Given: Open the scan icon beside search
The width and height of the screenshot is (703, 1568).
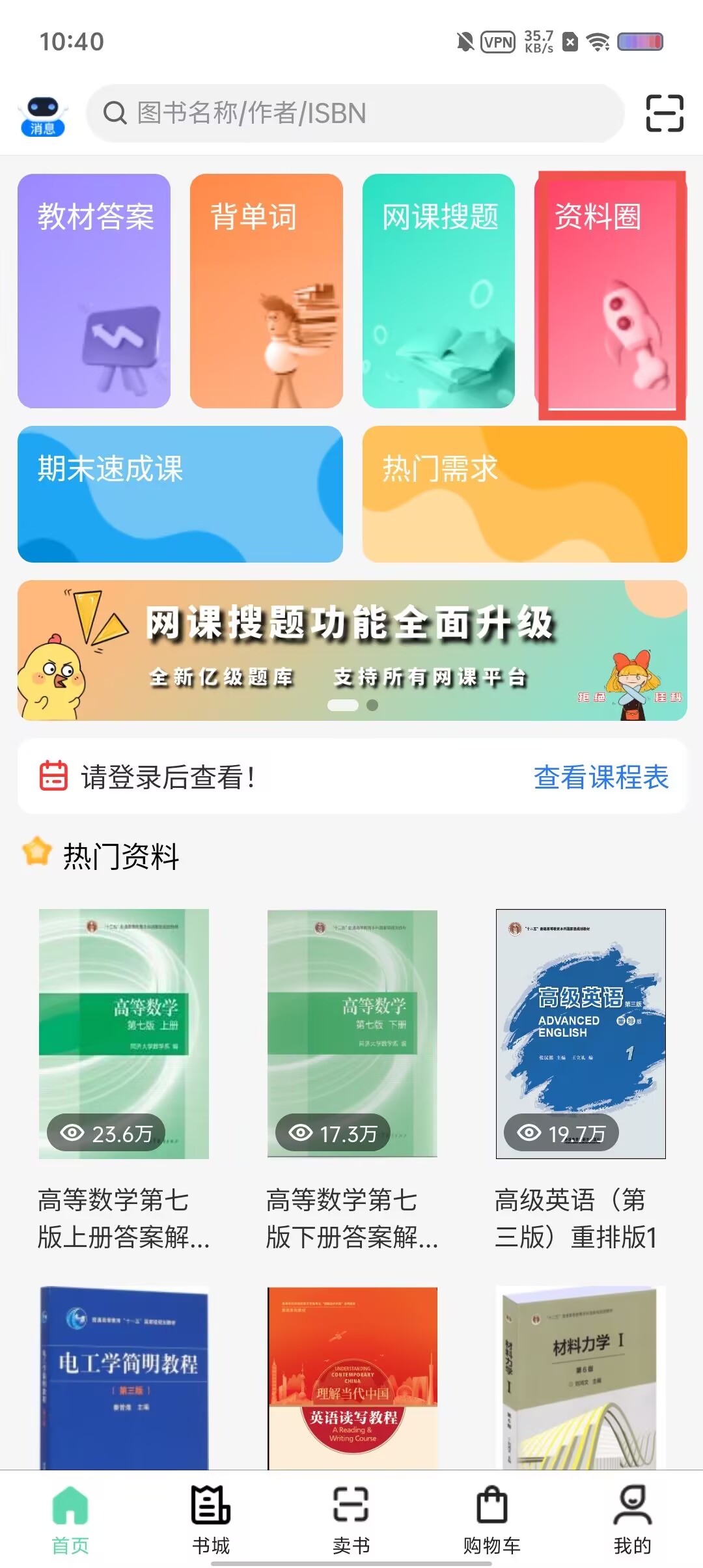Looking at the screenshot, I should click(x=664, y=113).
